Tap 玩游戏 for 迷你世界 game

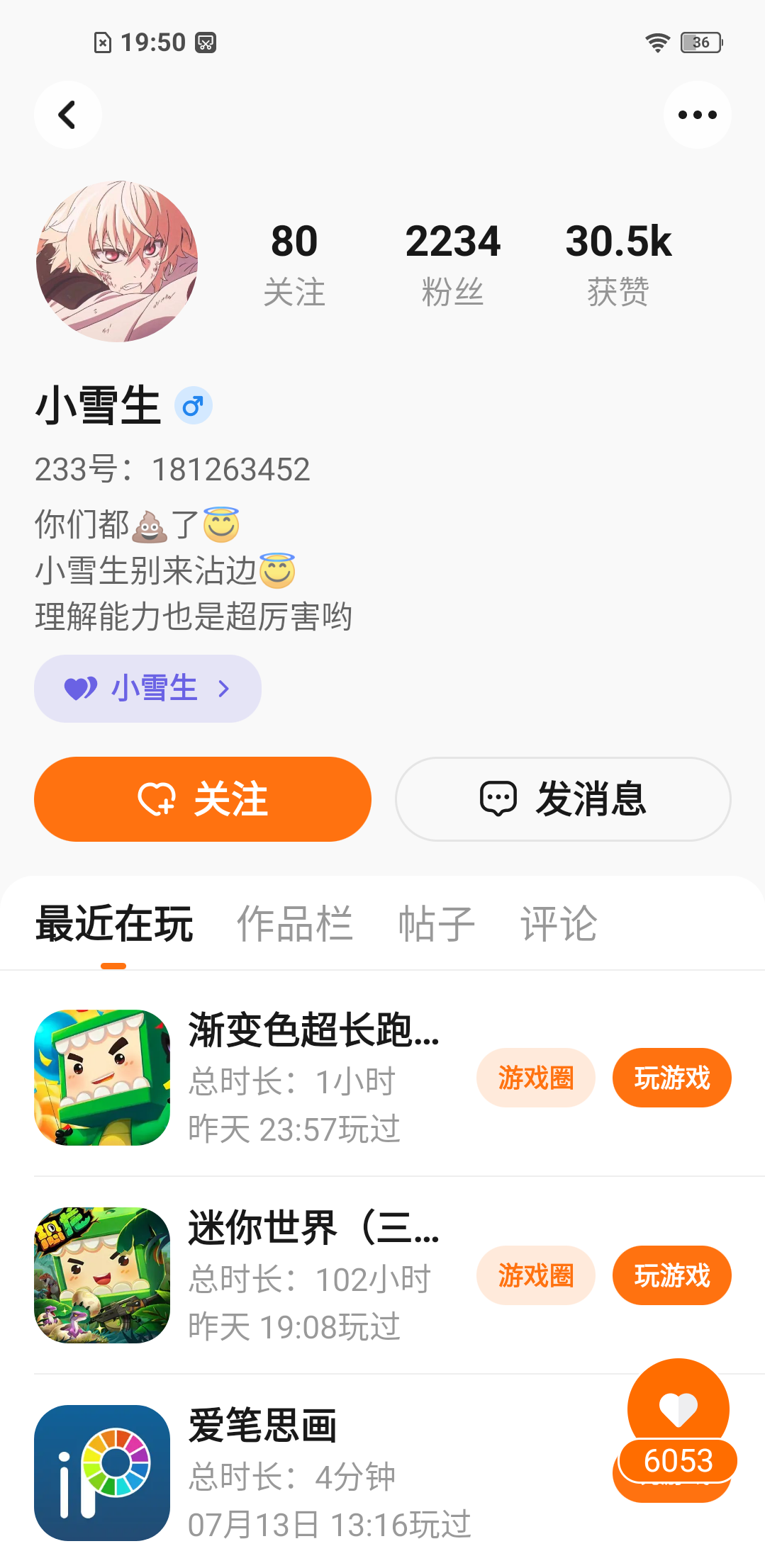coord(671,1275)
